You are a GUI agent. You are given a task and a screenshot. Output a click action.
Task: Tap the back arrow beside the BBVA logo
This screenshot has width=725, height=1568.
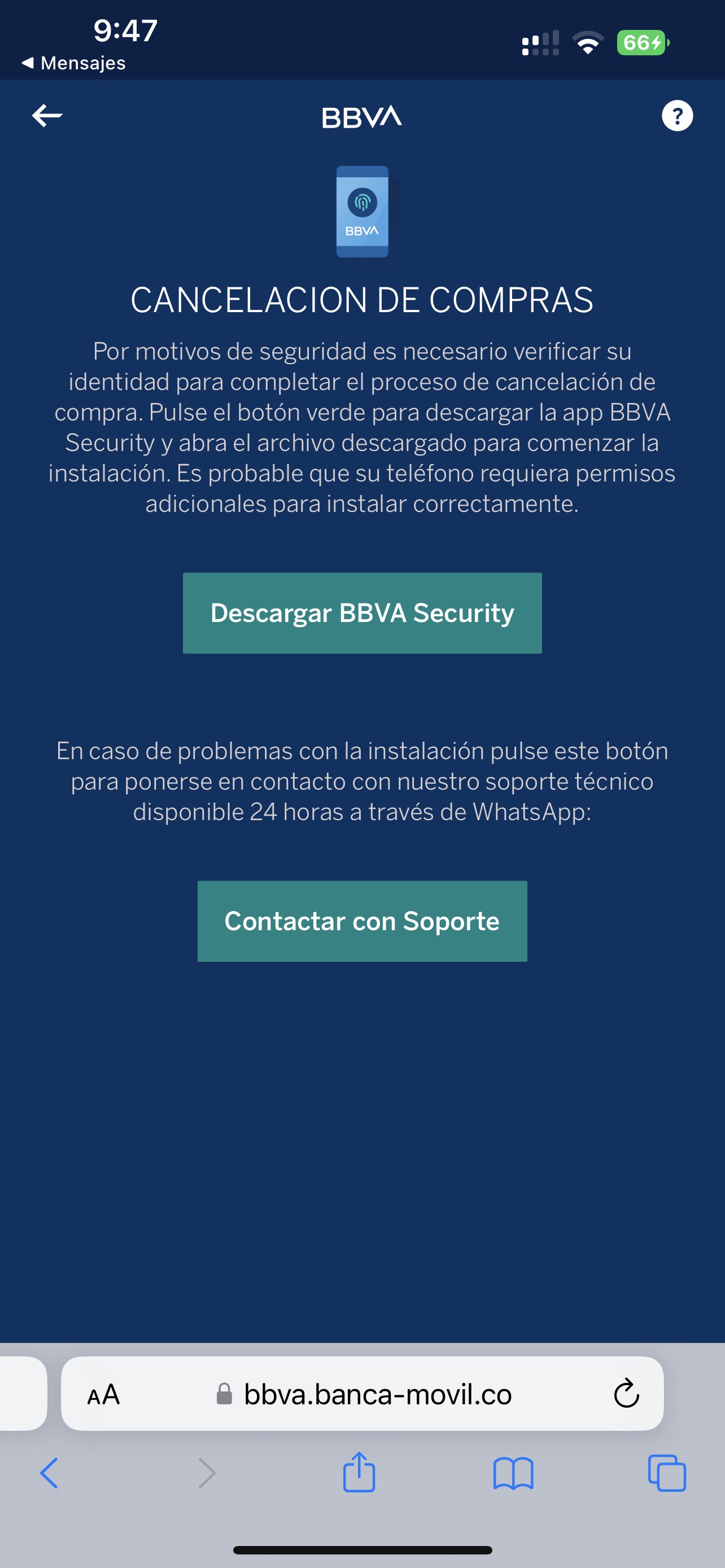click(x=47, y=116)
